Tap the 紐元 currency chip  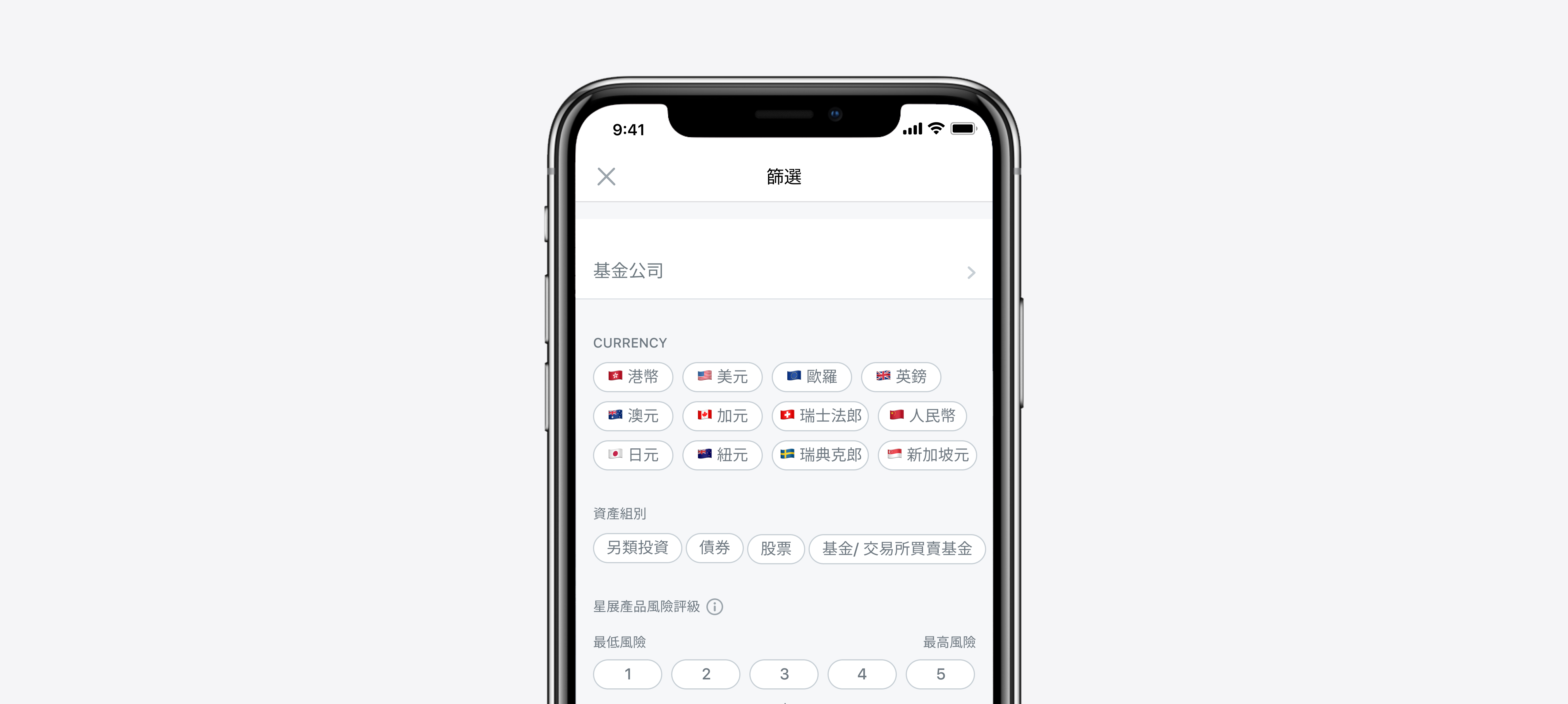722,455
